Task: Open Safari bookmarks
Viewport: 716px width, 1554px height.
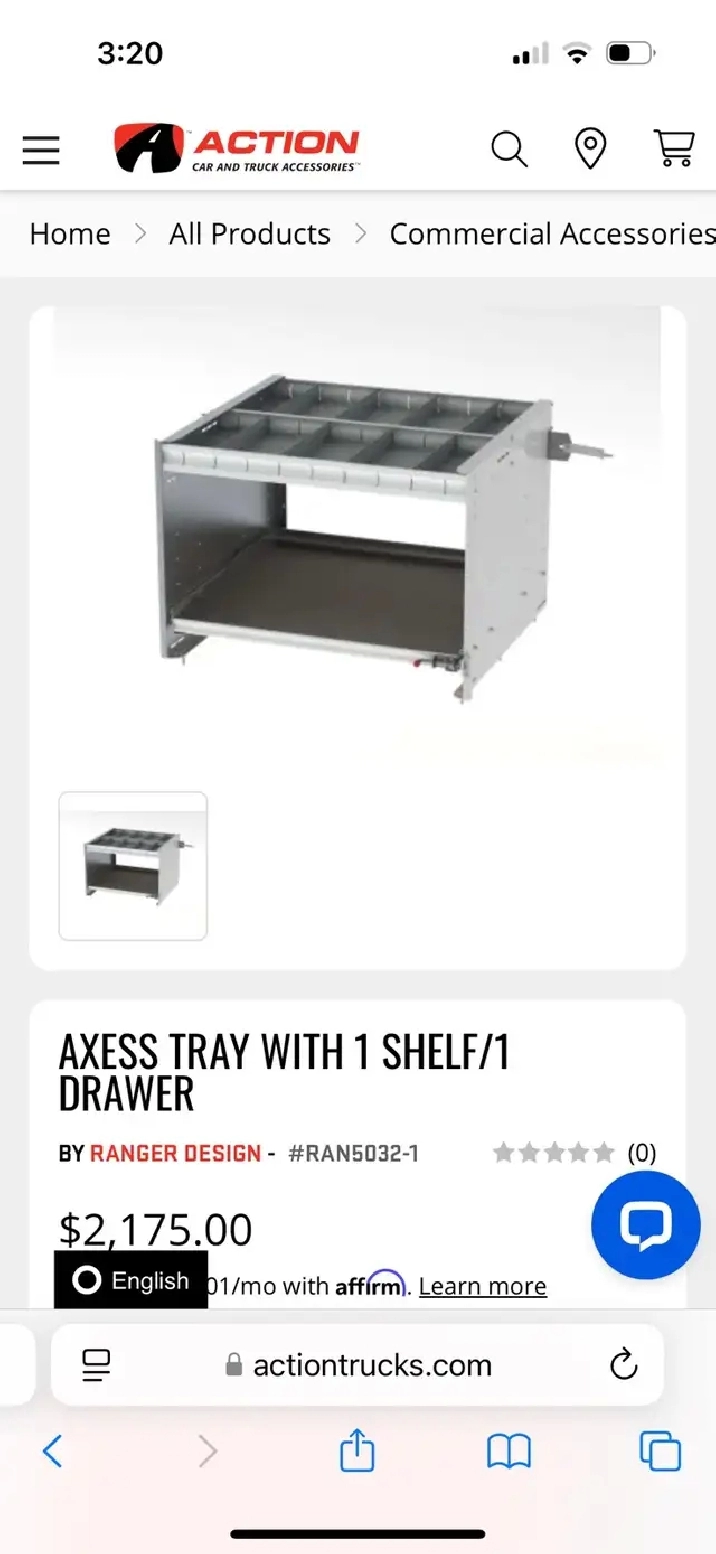Action: [509, 1451]
